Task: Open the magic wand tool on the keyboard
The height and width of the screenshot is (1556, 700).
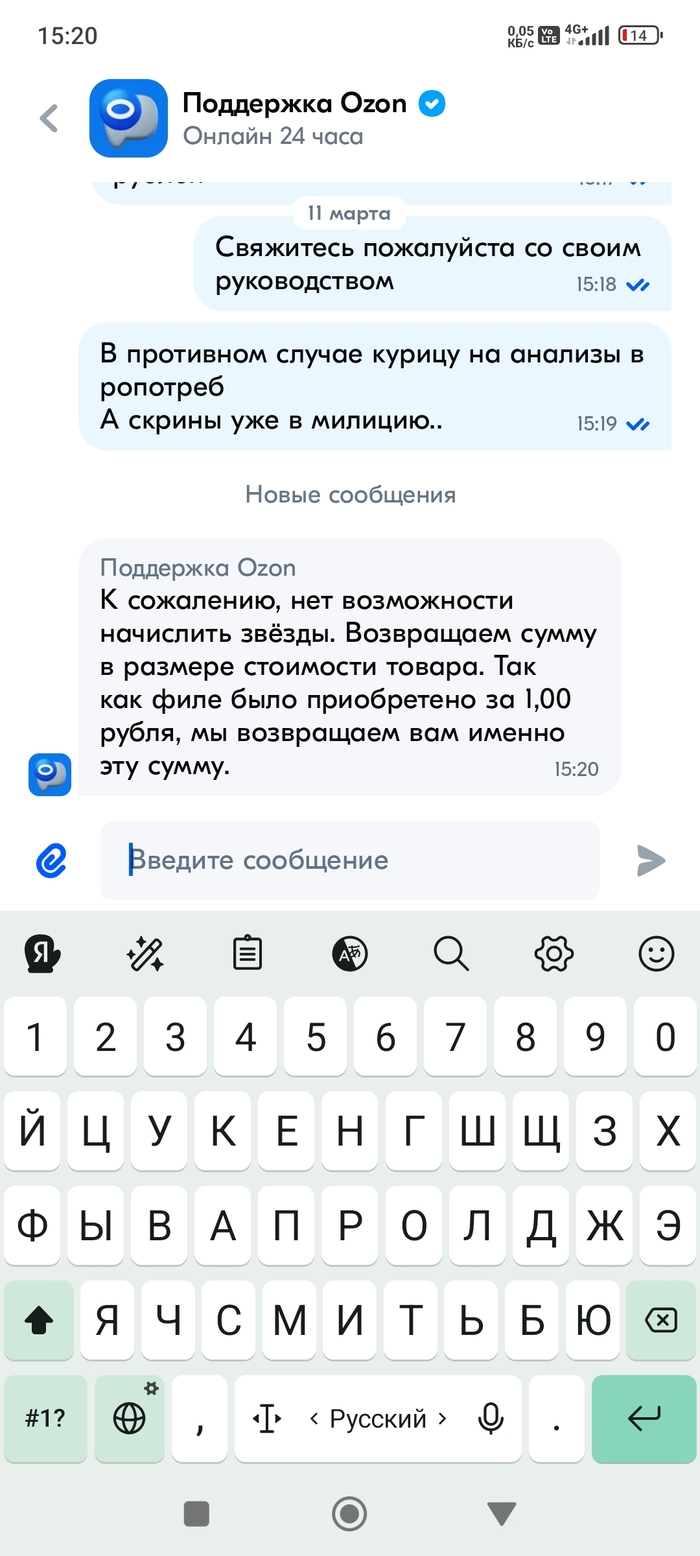Action: coord(145,953)
